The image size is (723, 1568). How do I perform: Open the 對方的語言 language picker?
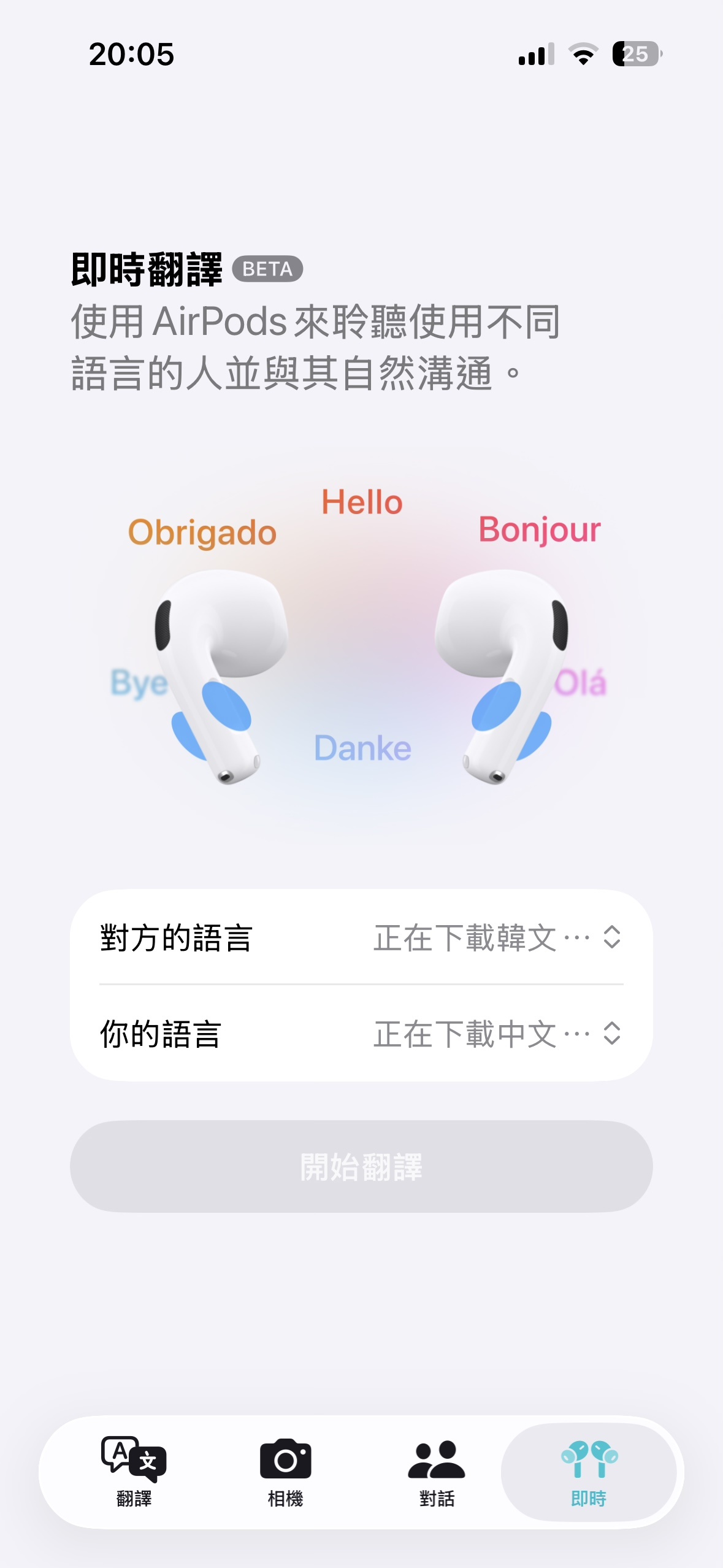point(497,937)
